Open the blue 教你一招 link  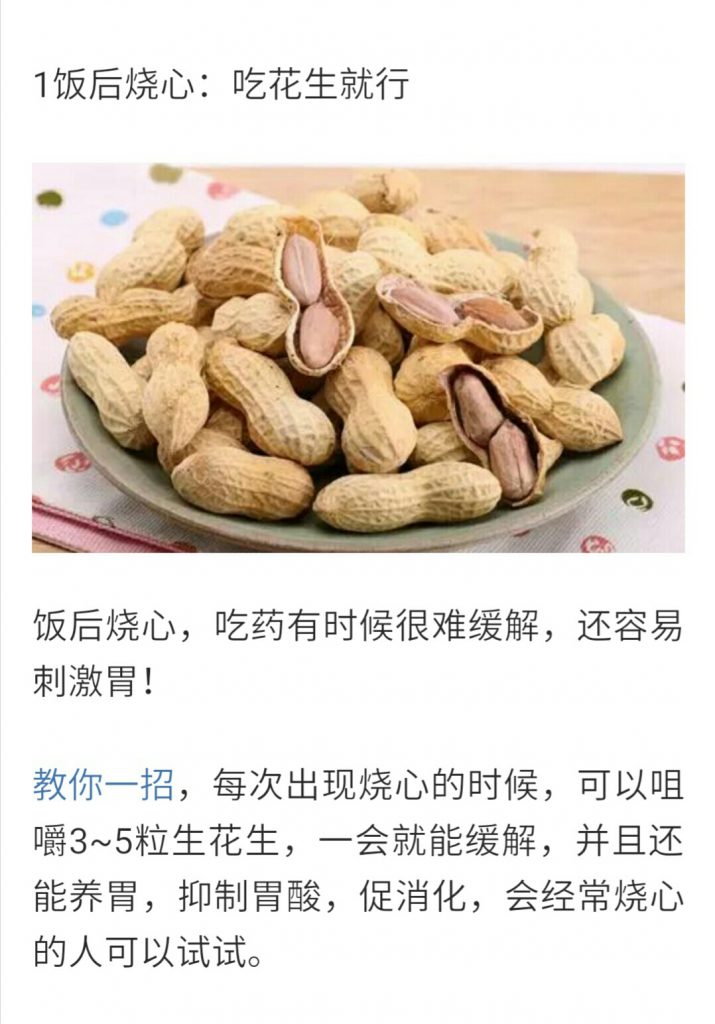point(104,786)
